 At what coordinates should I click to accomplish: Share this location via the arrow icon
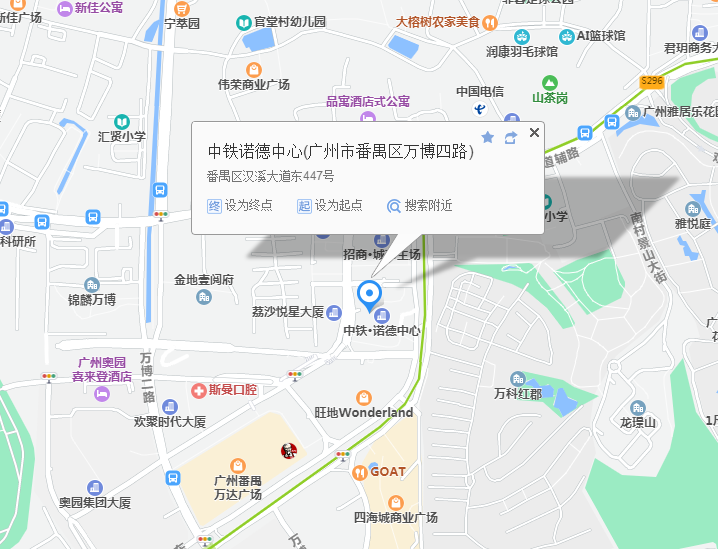pos(511,137)
